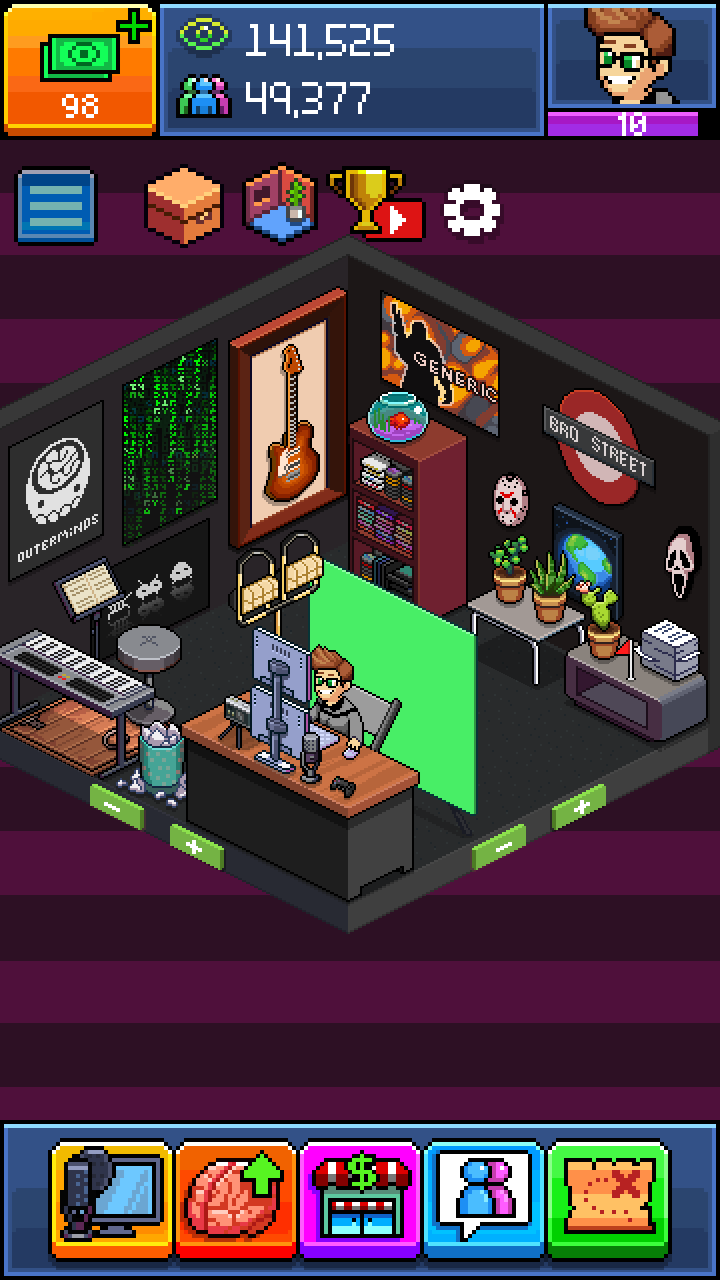Open the shop store tab

[x=360, y=1192]
